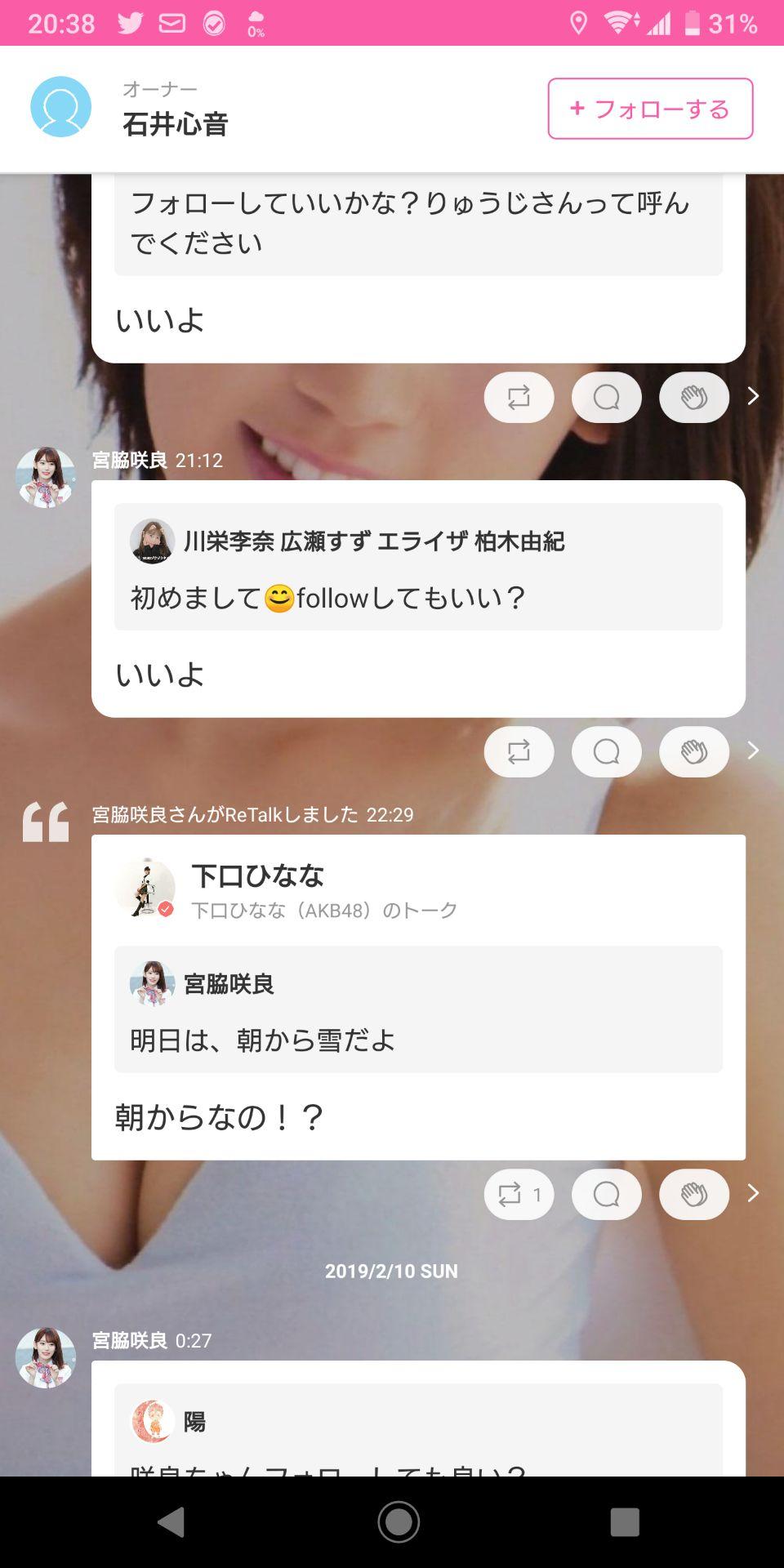Clap for the 朝からなの！？ post
784x1568 pixels.
[x=693, y=1194]
